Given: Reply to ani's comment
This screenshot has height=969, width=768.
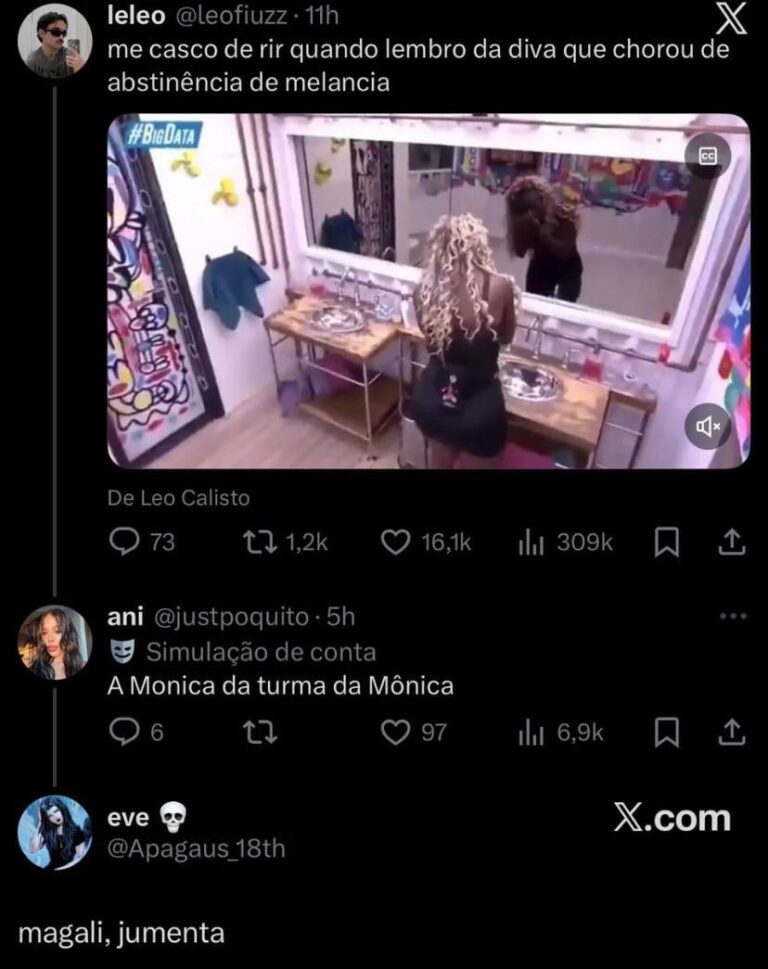Looking at the screenshot, I should (124, 733).
